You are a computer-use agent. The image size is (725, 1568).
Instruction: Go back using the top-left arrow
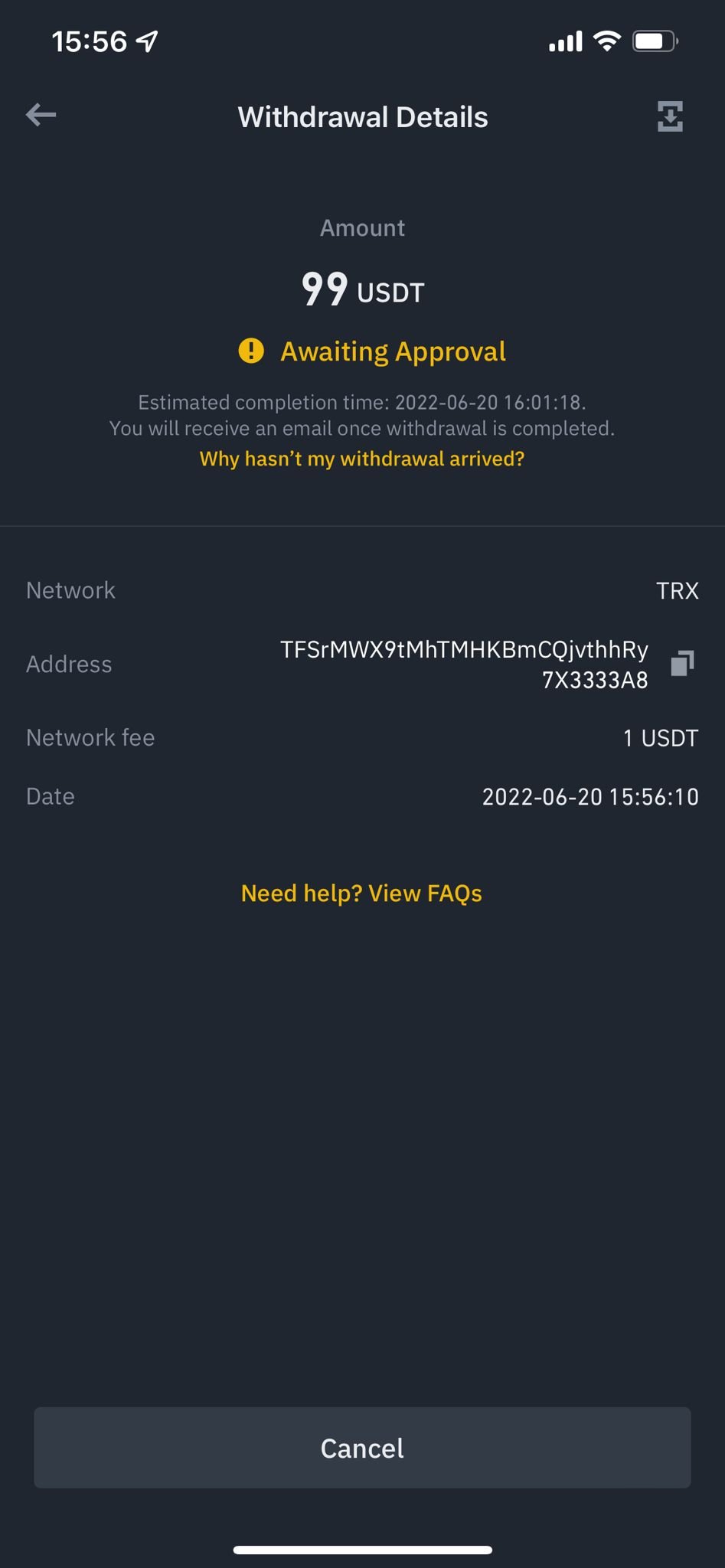click(41, 116)
